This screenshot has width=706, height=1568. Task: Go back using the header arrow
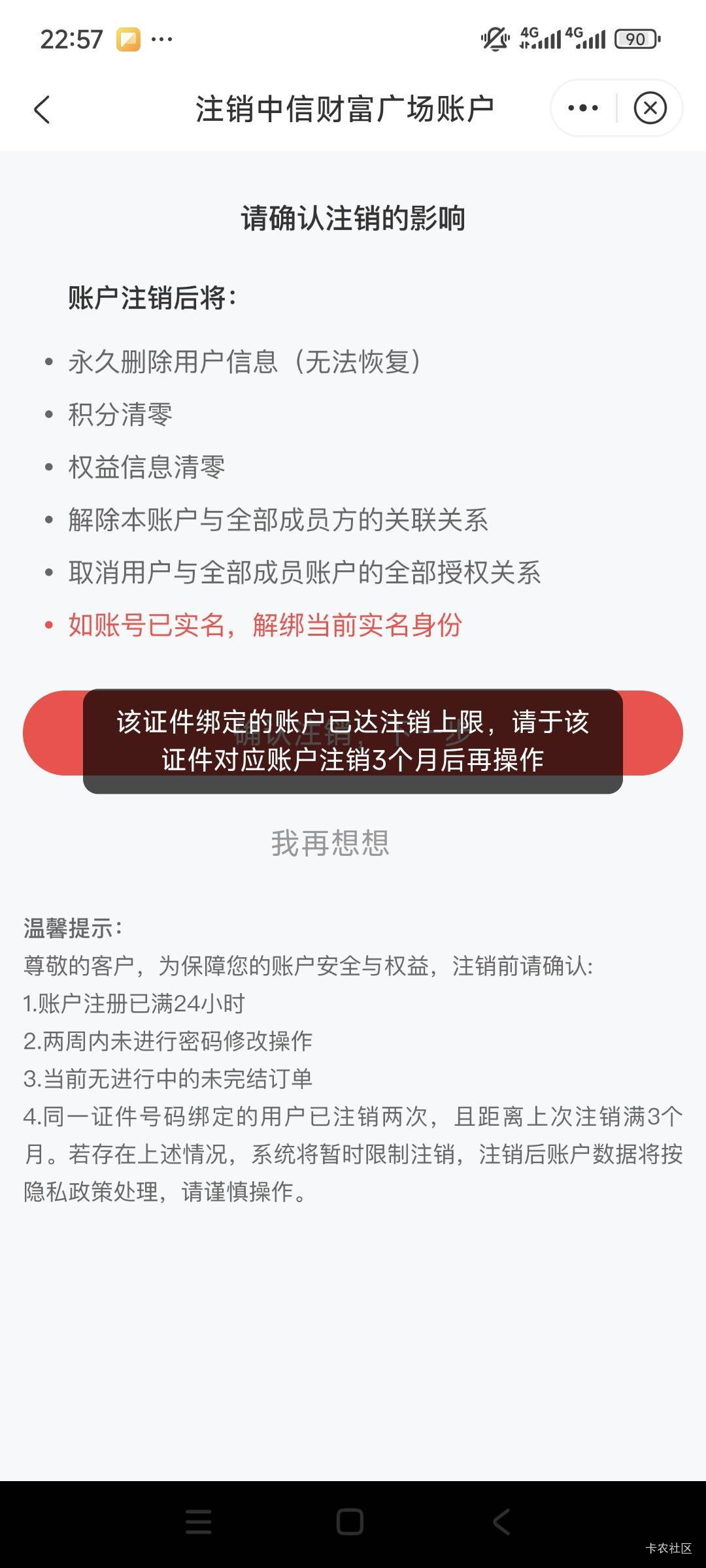42,109
